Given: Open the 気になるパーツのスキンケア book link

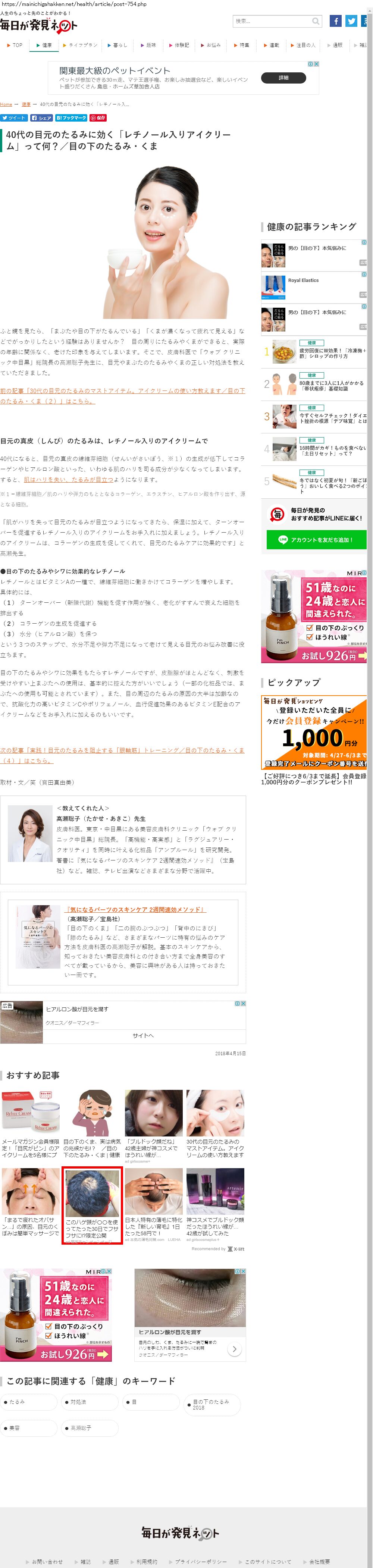Looking at the screenshot, I should (x=135, y=909).
